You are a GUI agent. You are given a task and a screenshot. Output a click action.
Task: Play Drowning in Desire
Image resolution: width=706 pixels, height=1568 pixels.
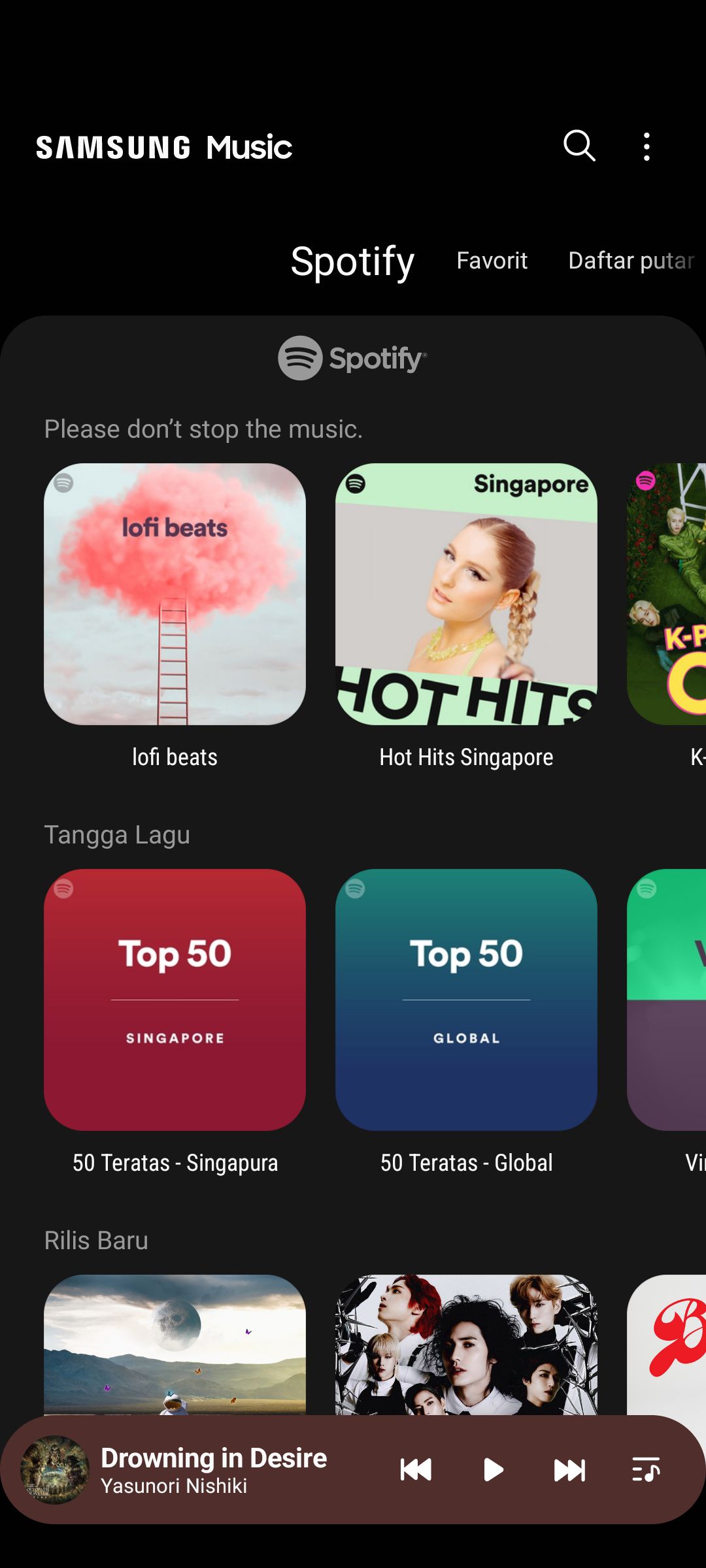coord(493,1470)
